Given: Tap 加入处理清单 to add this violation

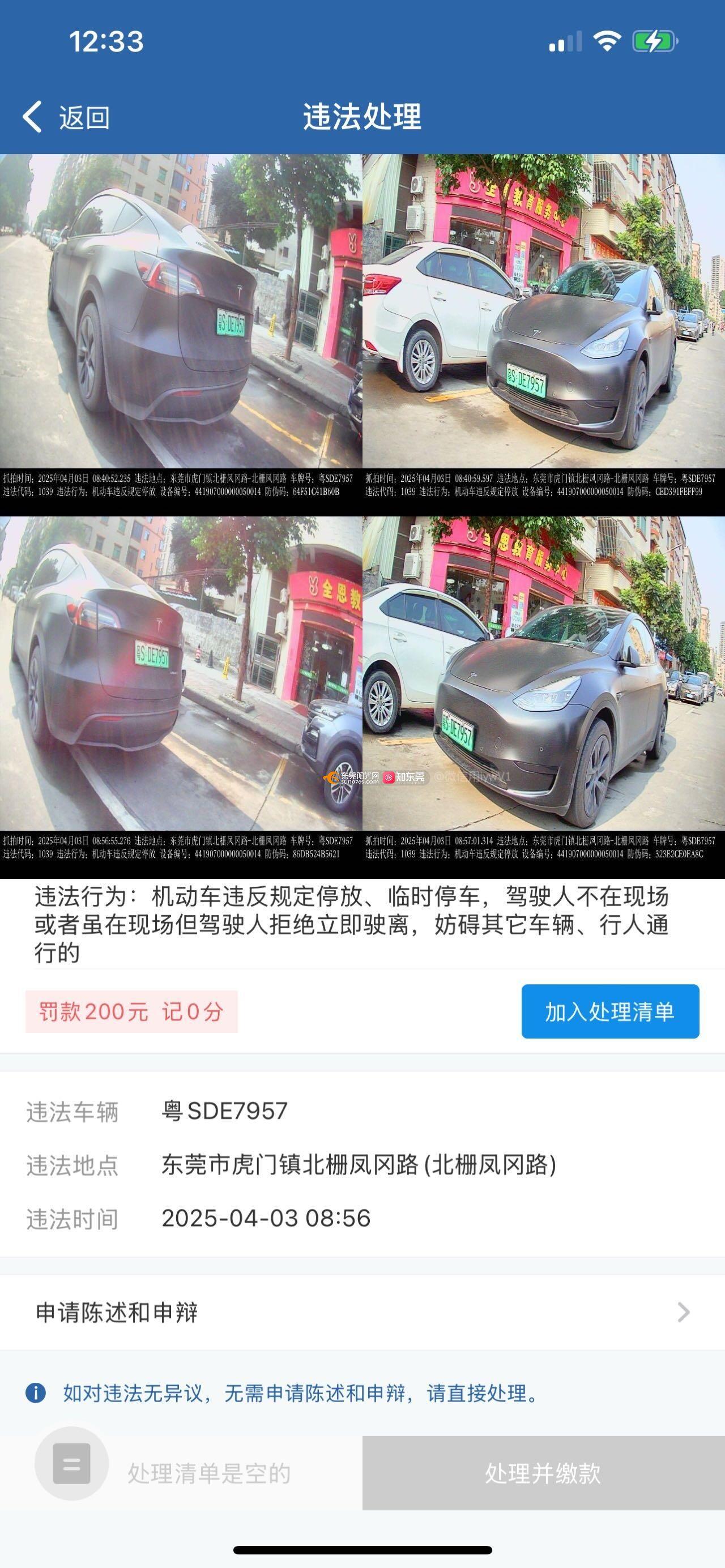Looking at the screenshot, I should pyautogui.click(x=610, y=1011).
